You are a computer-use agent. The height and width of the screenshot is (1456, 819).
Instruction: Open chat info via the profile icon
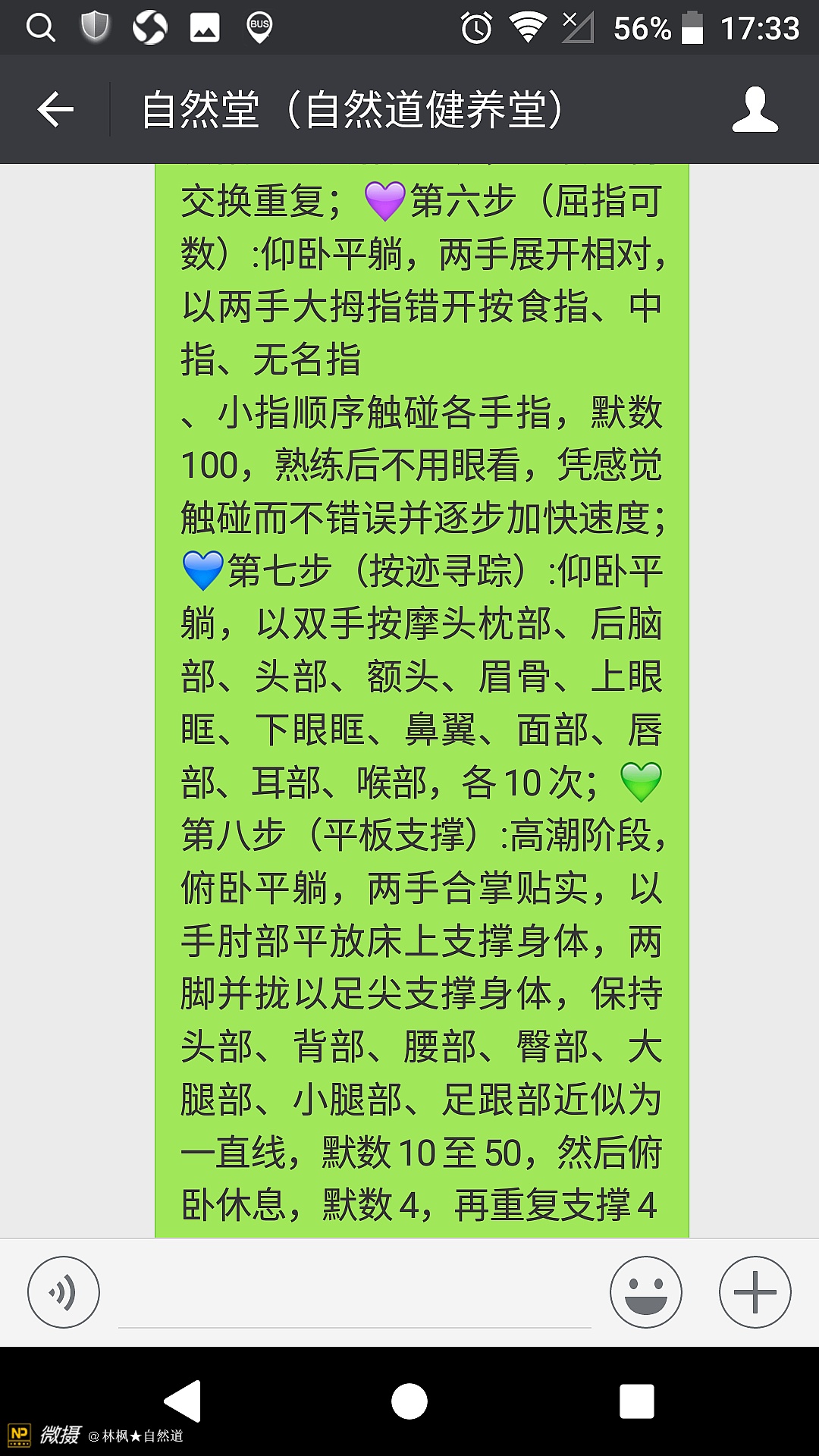click(755, 110)
